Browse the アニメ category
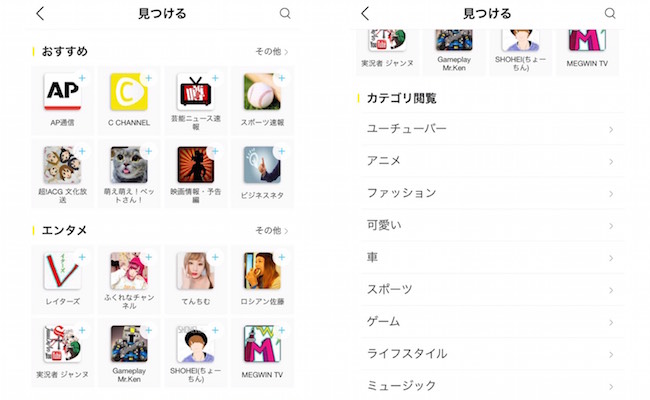 tap(490, 161)
